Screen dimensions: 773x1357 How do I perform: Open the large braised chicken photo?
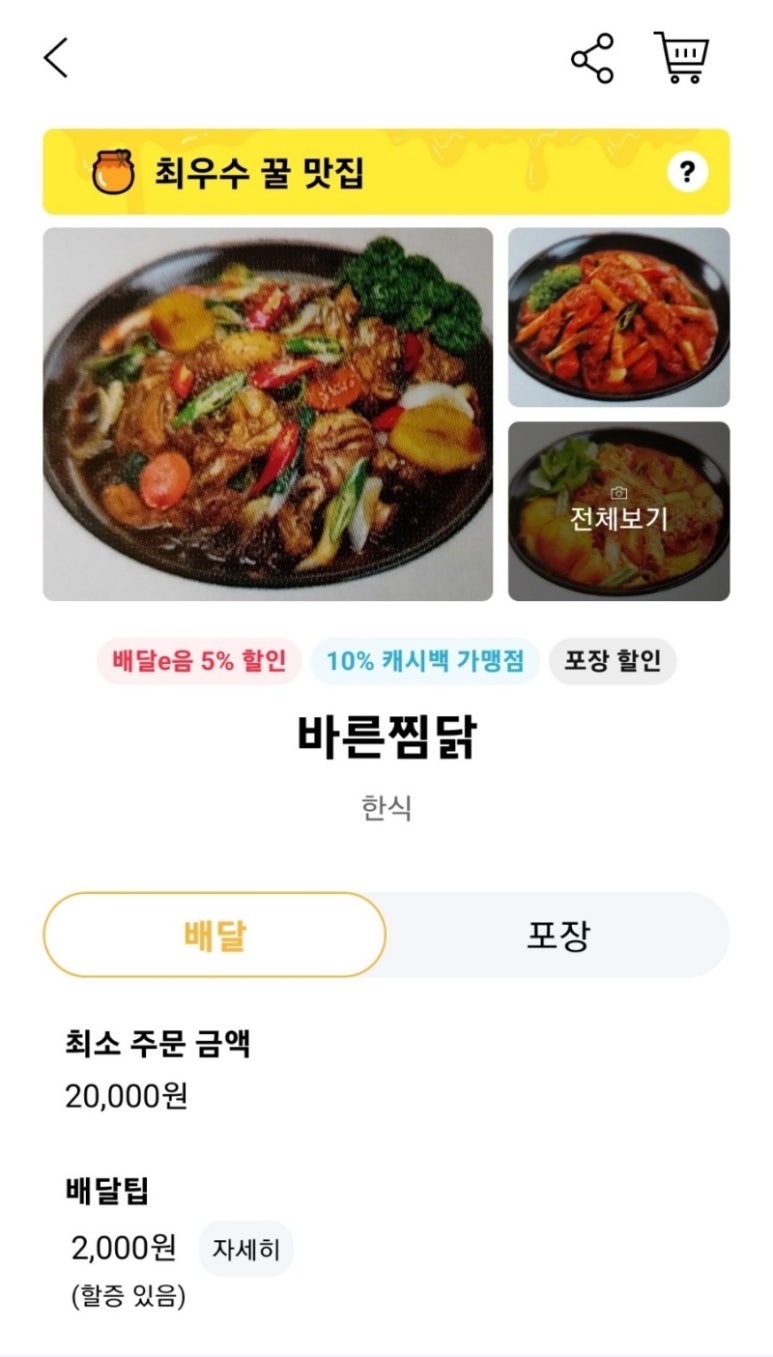[x=268, y=414]
